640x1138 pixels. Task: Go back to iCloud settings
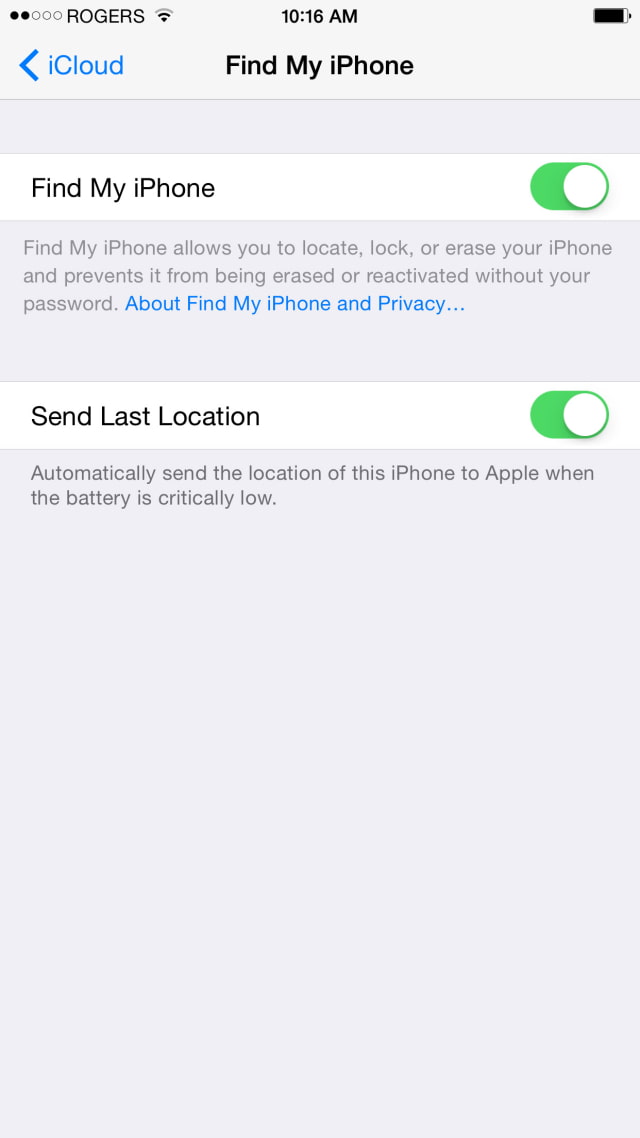(x=71, y=65)
